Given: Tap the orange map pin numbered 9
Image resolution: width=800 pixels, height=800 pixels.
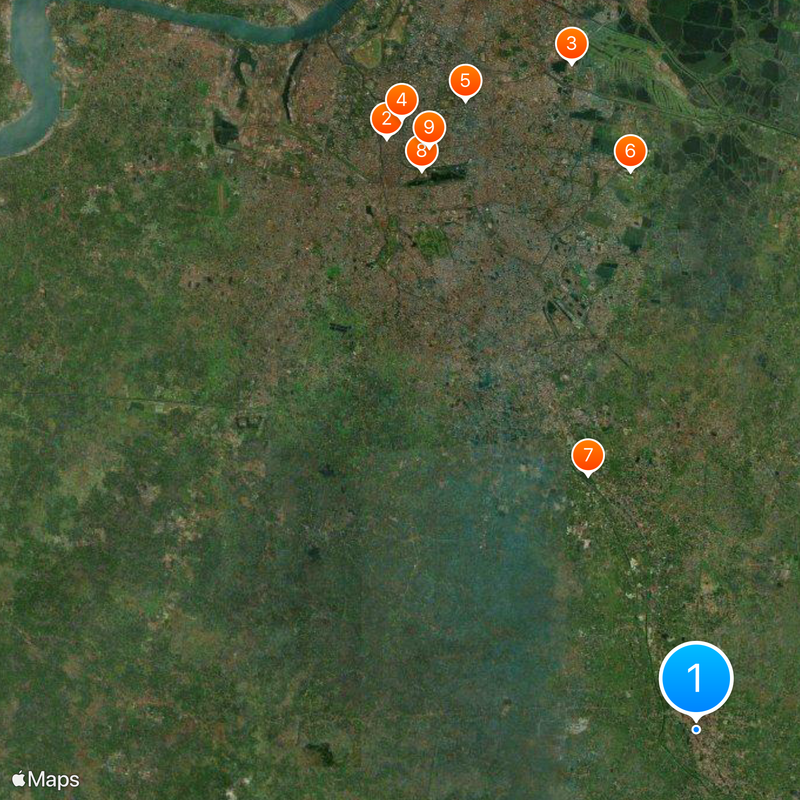Looking at the screenshot, I should coord(429,126).
